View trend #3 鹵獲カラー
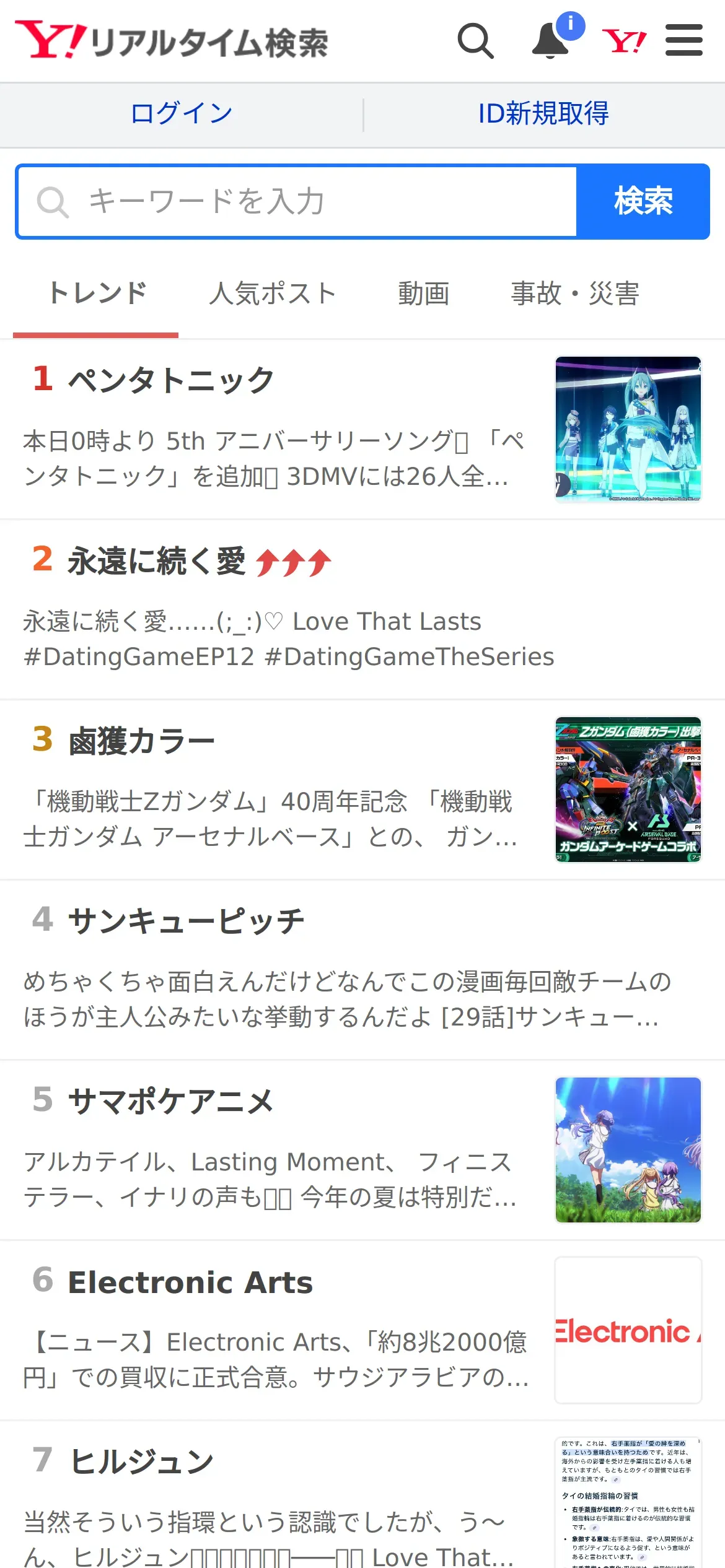 click(x=141, y=741)
